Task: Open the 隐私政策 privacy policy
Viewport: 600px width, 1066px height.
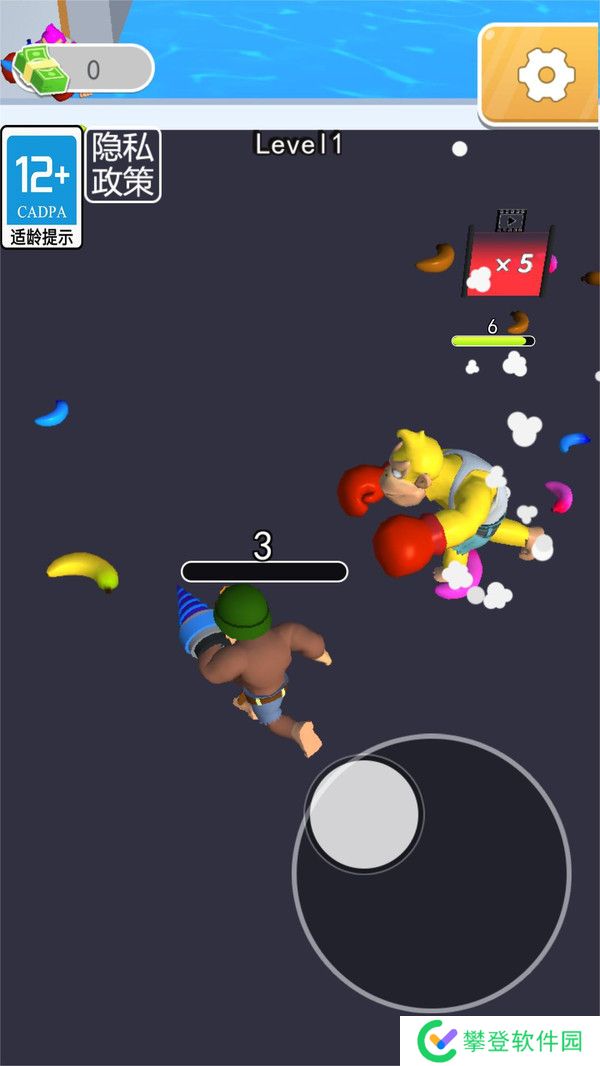Action: [123, 165]
